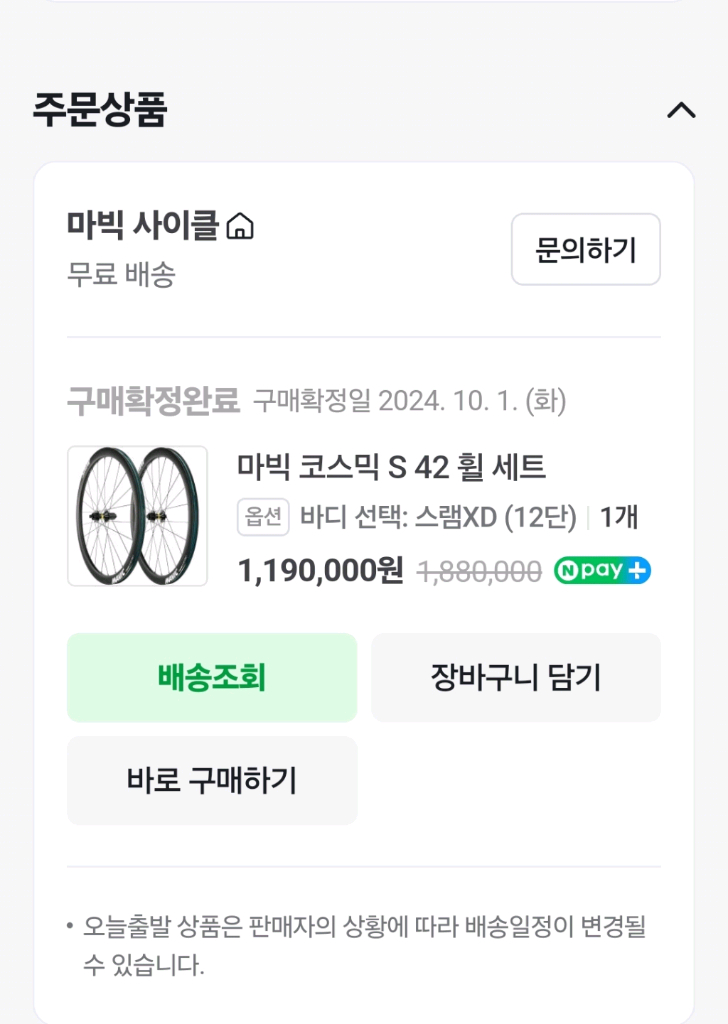The width and height of the screenshot is (728, 1024).
Task: Click 바로 구매하기 to buy now
Action: pyautogui.click(x=212, y=780)
